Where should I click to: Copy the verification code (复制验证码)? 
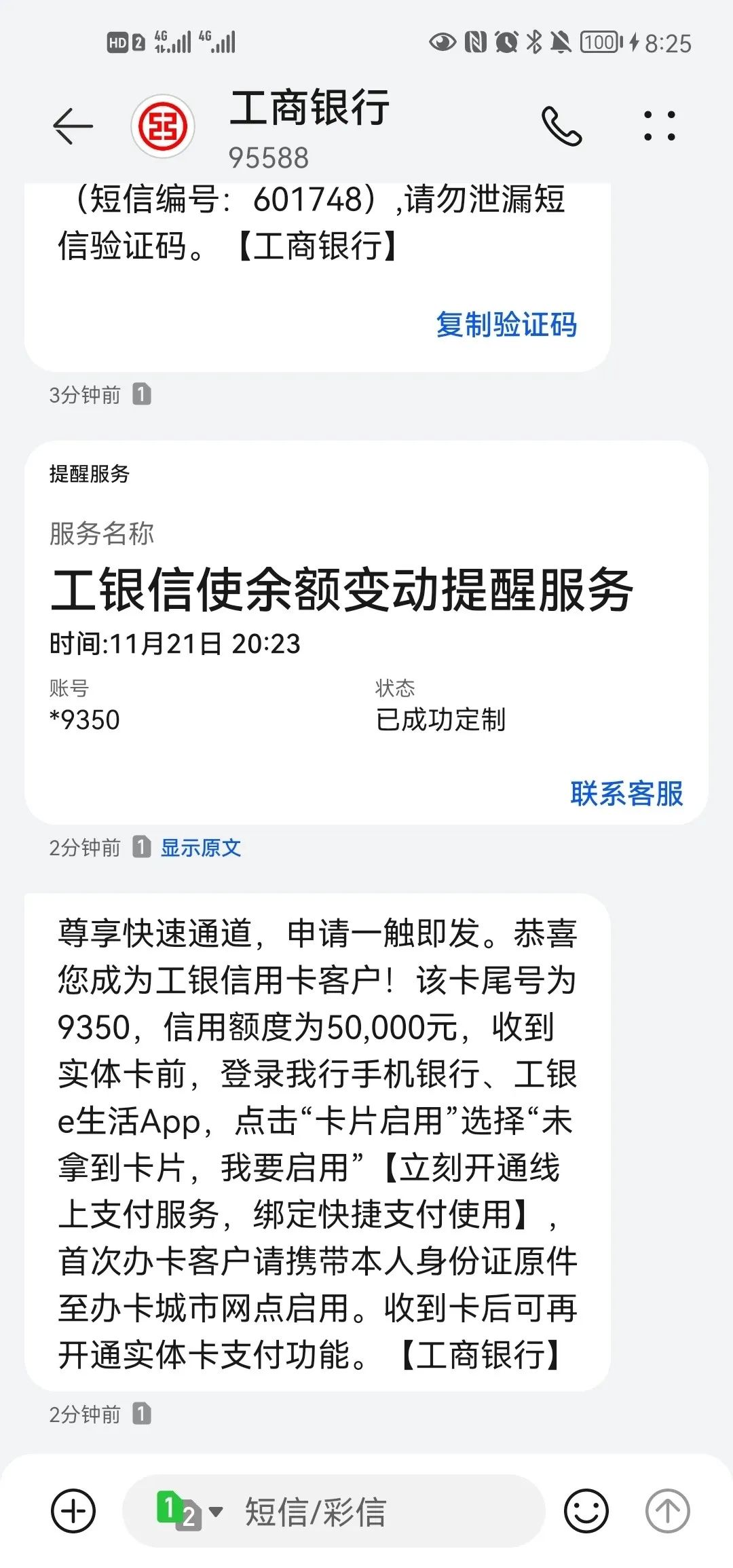[506, 324]
